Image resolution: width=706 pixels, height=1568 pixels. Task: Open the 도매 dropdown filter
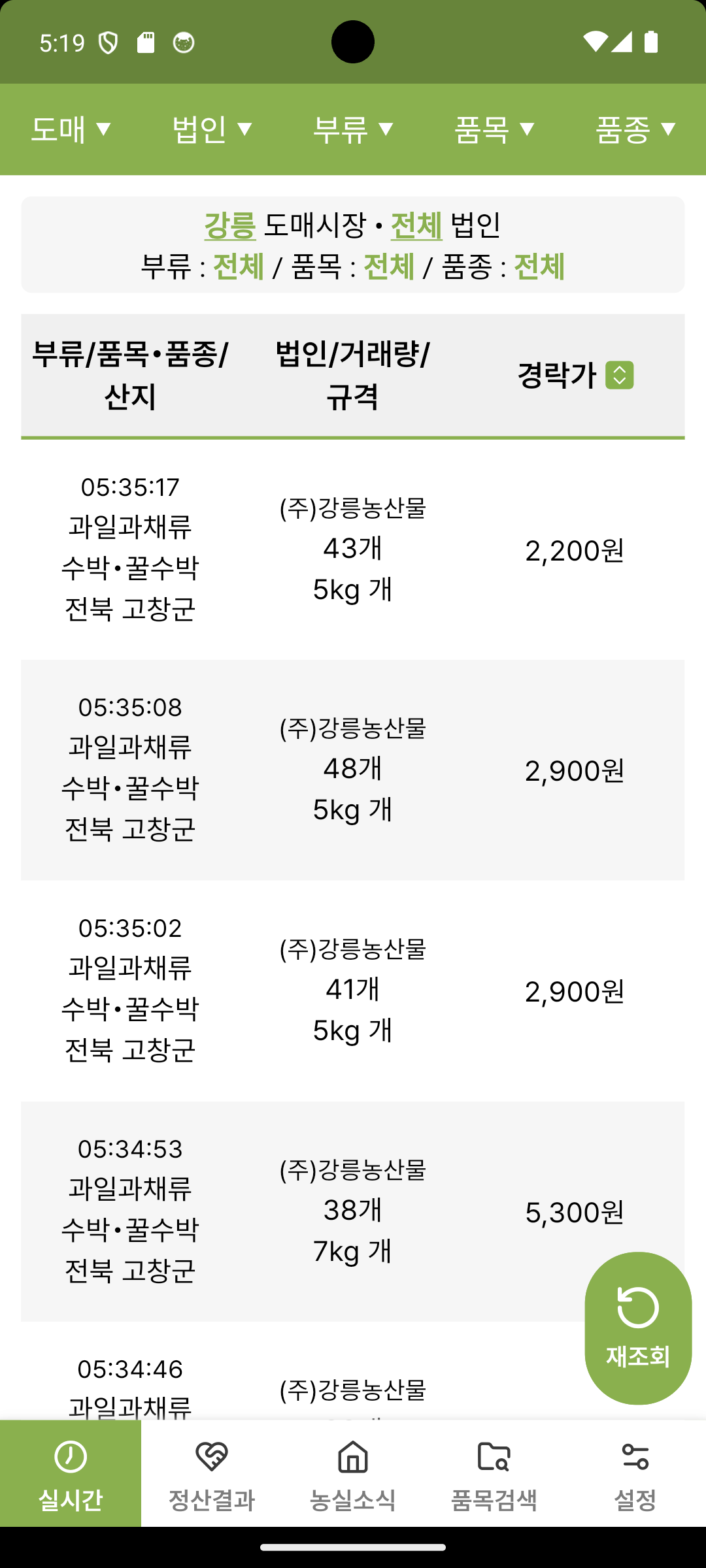[71, 129]
